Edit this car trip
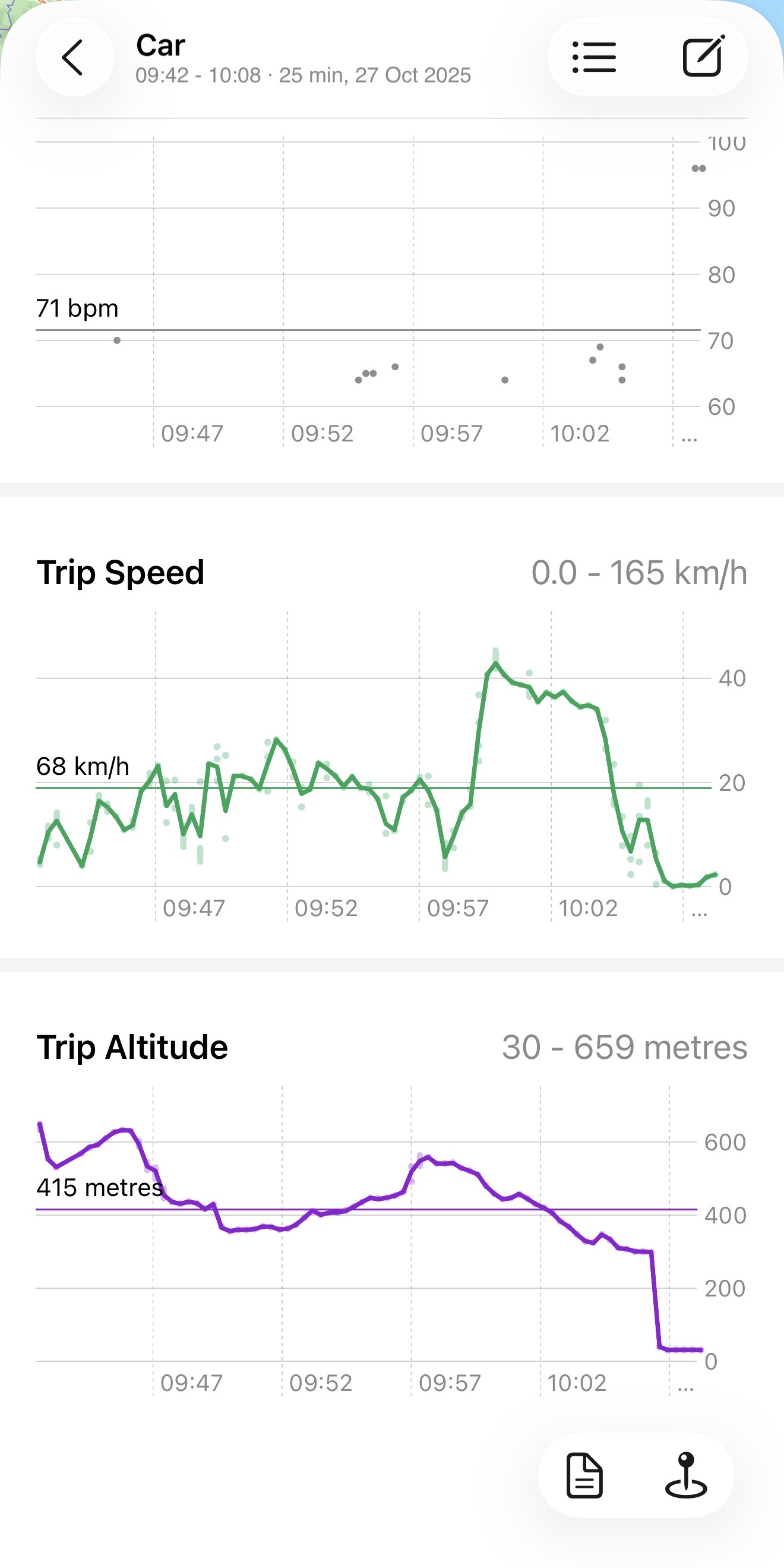 click(x=703, y=56)
